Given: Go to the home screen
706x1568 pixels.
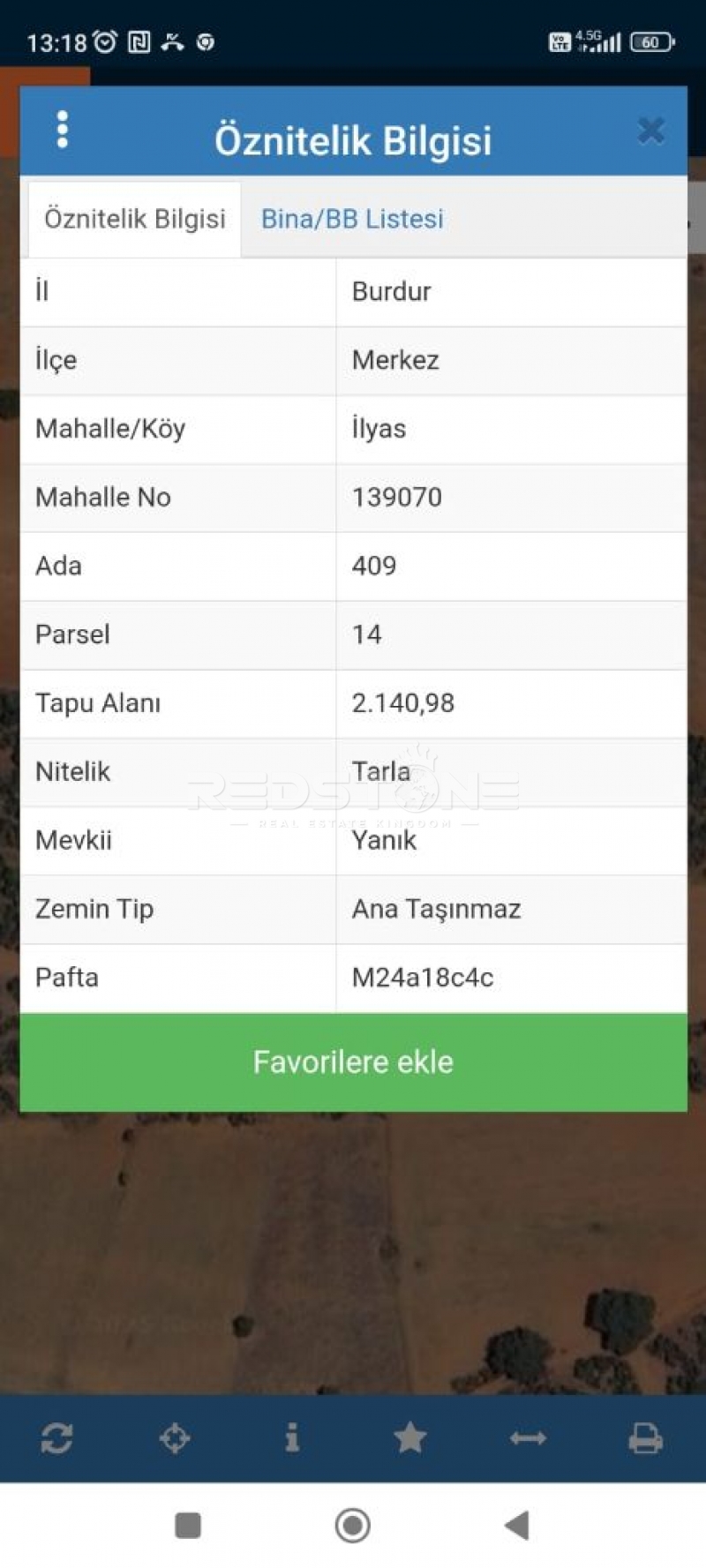Looking at the screenshot, I should pos(352,1525).
